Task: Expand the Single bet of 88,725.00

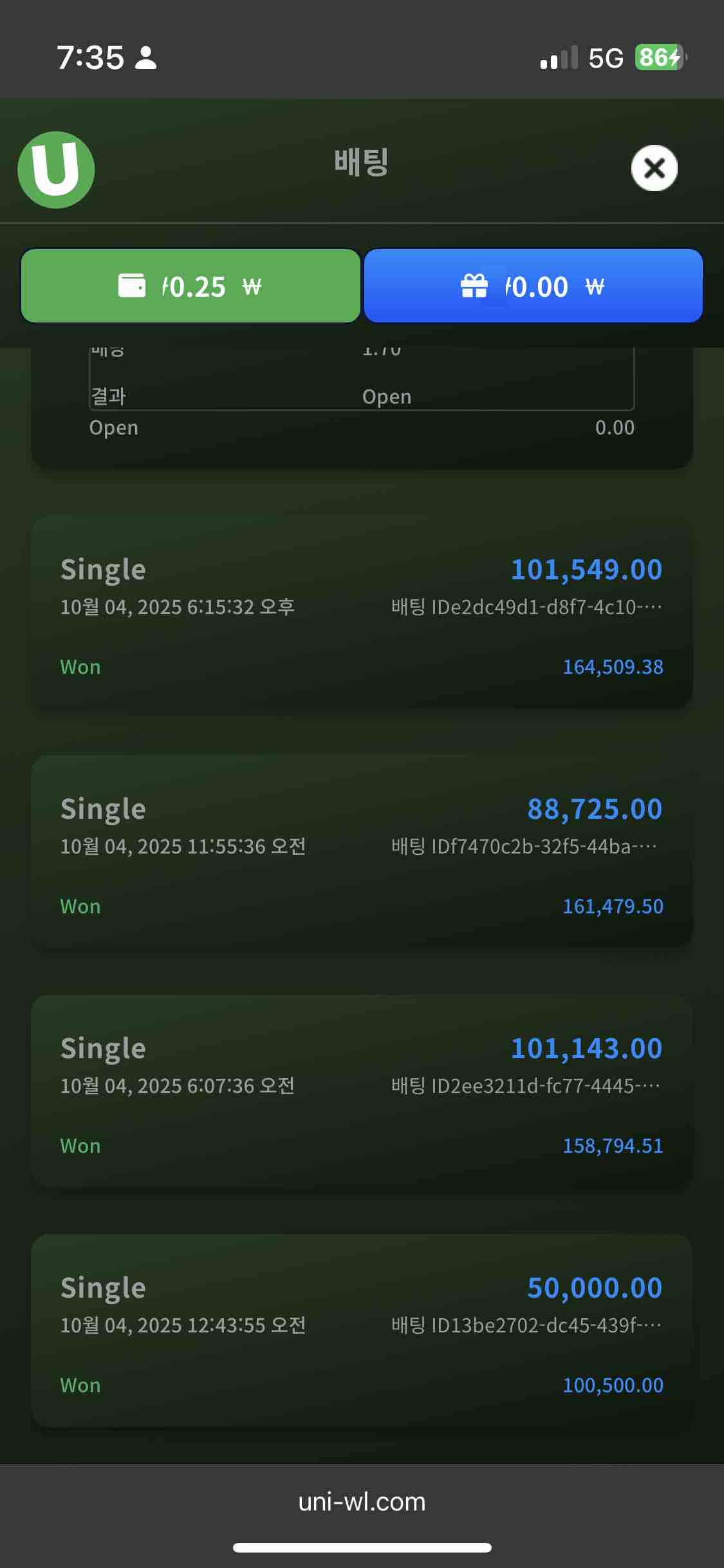Action: click(x=362, y=852)
